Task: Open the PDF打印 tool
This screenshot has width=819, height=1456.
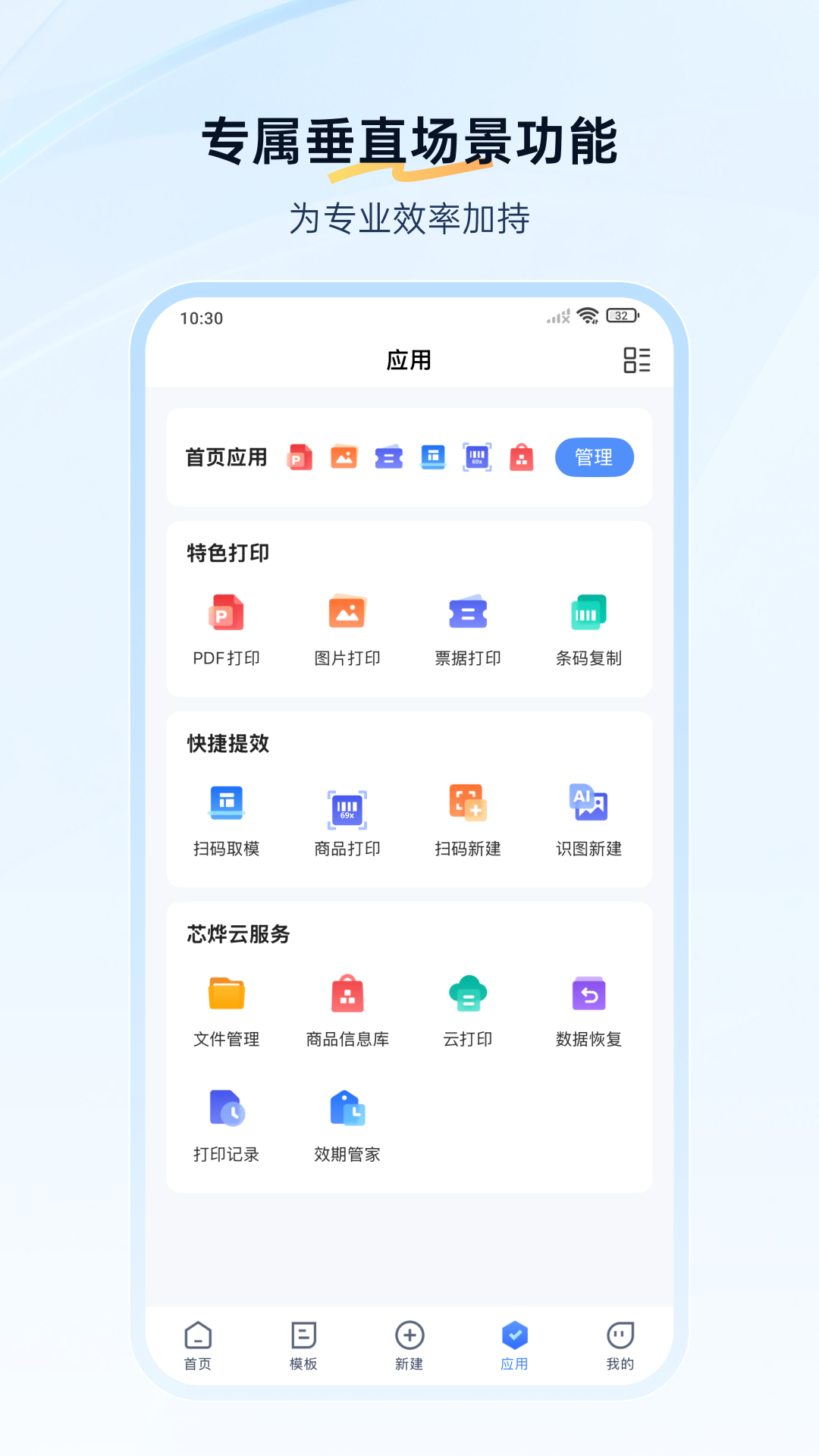Action: coord(226,628)
